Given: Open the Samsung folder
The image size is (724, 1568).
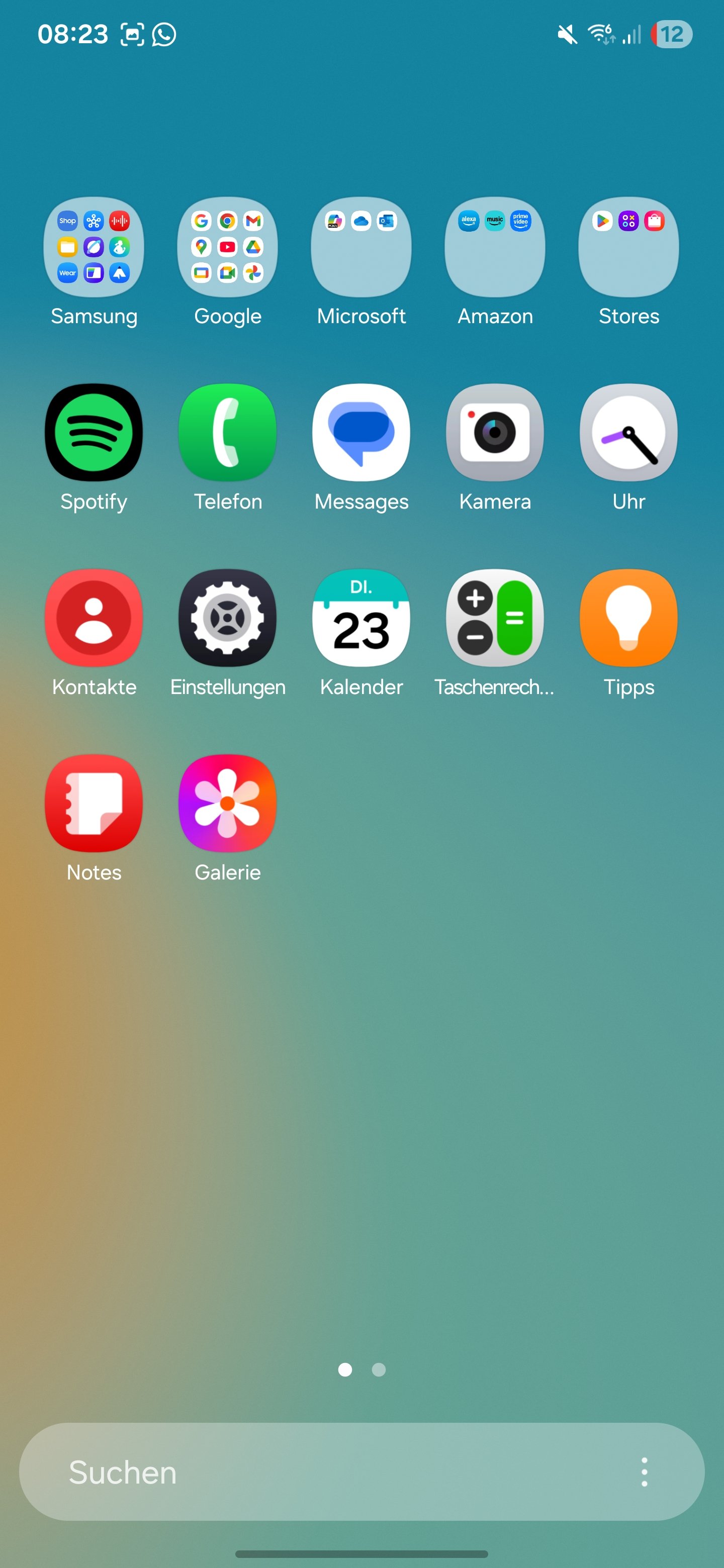Looking at the screenshot, I should pyautogui.click(x=94, y=247).
